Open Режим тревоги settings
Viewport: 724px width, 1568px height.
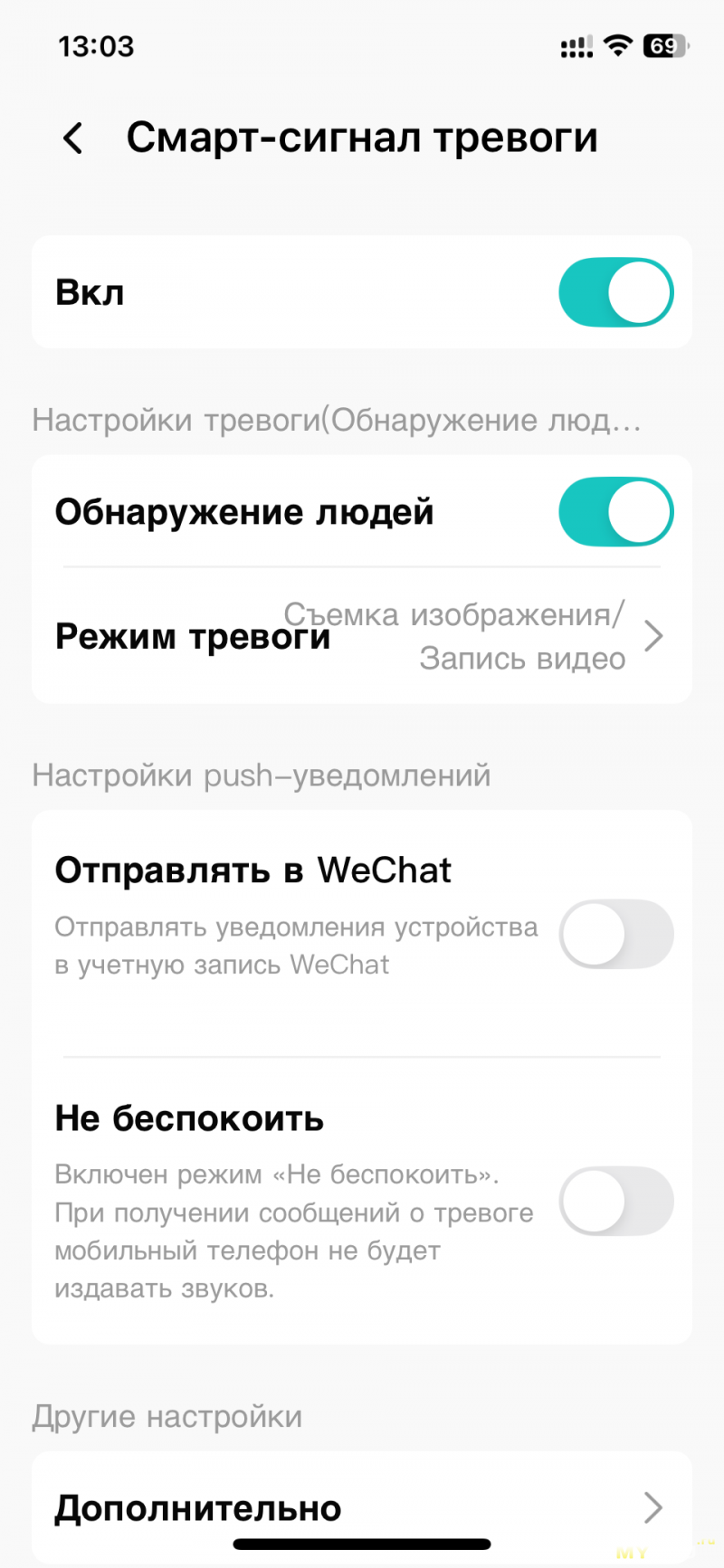click(x=362, y=637)
